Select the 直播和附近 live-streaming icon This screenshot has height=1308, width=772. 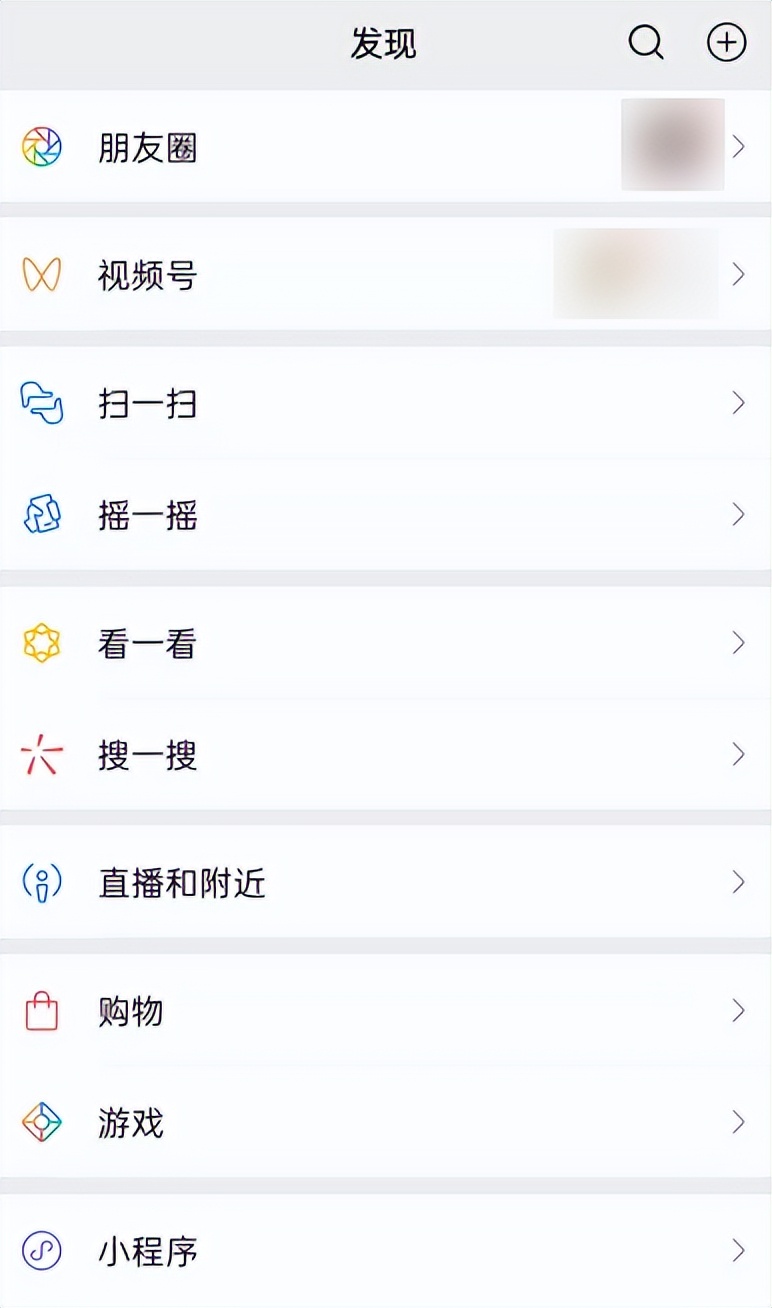pos(41,883)
